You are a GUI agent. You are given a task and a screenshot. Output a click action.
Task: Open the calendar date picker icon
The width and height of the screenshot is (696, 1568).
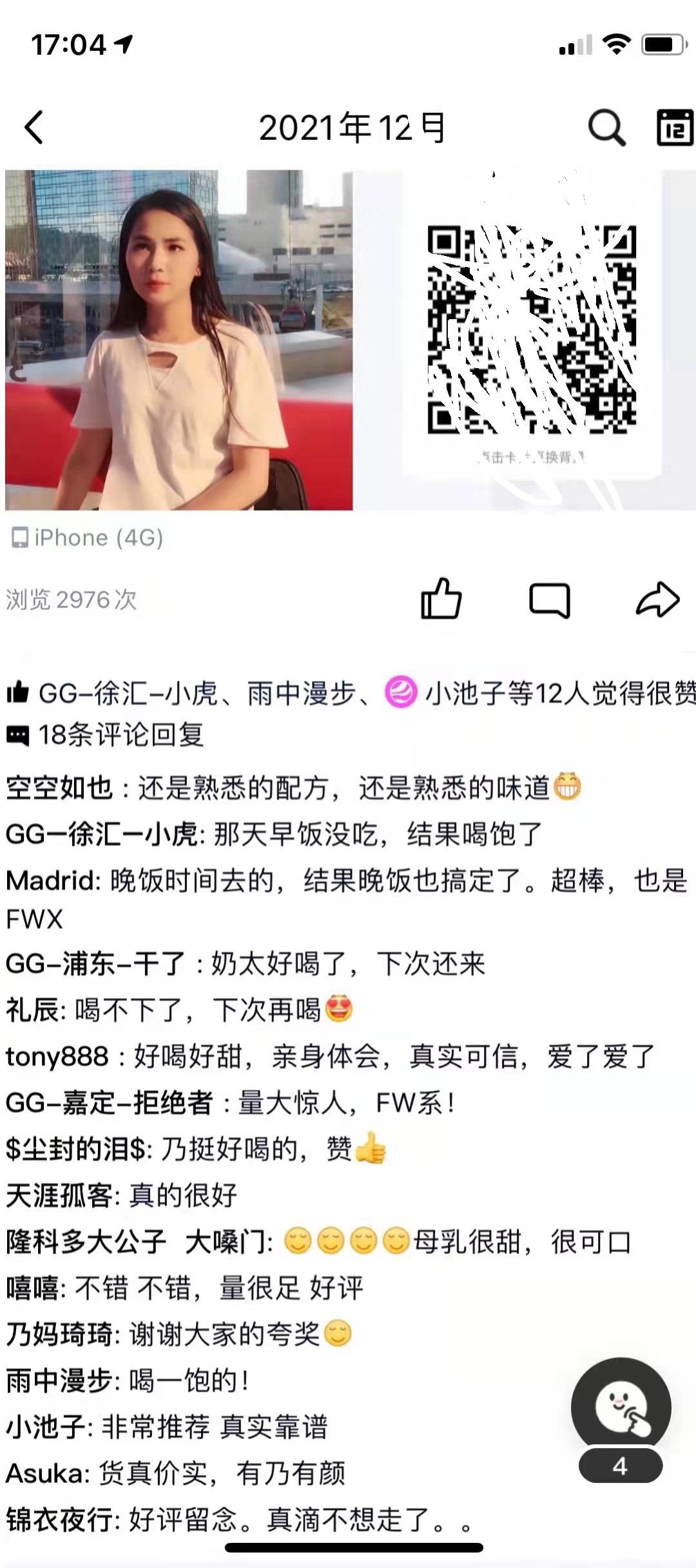pyautogui.click(x=674, y=127)
